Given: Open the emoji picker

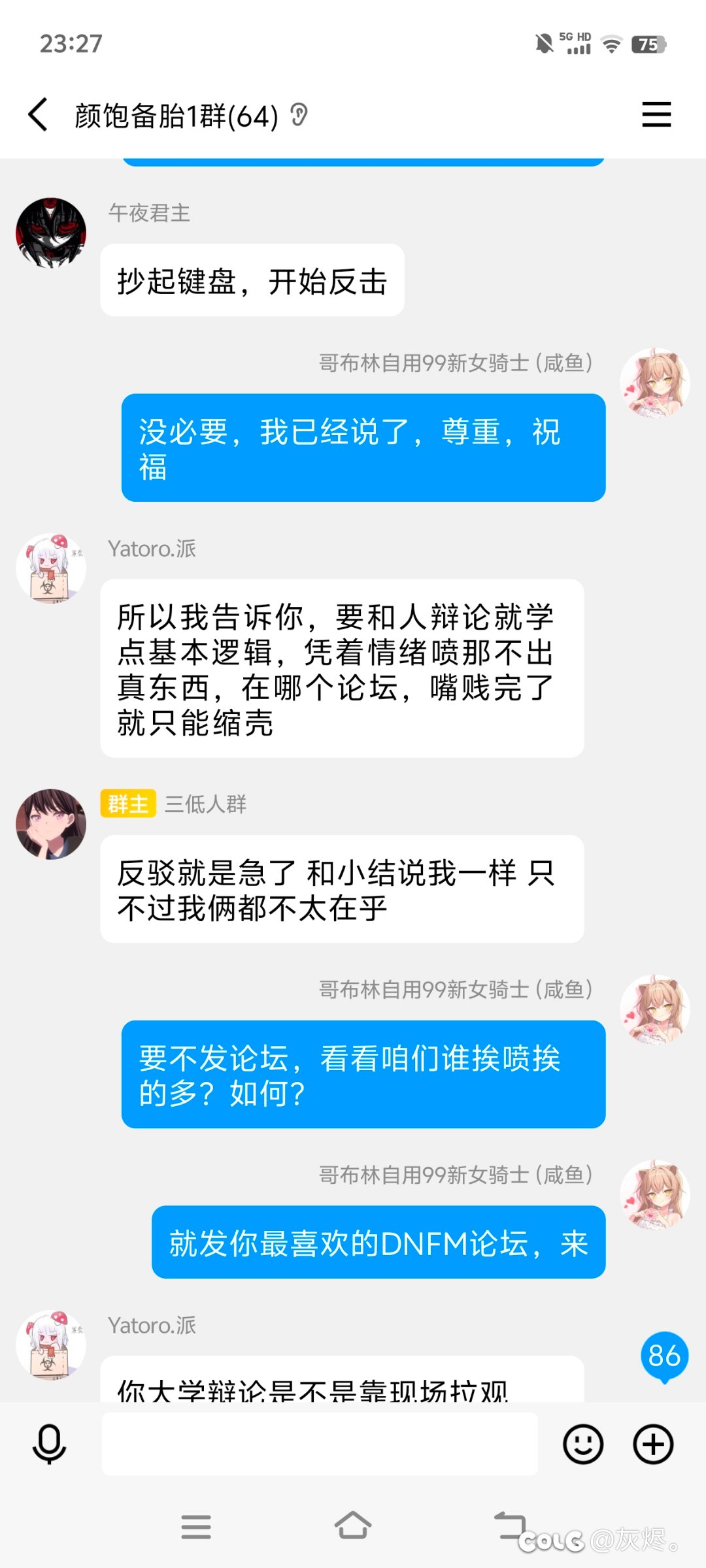Looking at the screenshot, I should click(x=583, y=1444).
